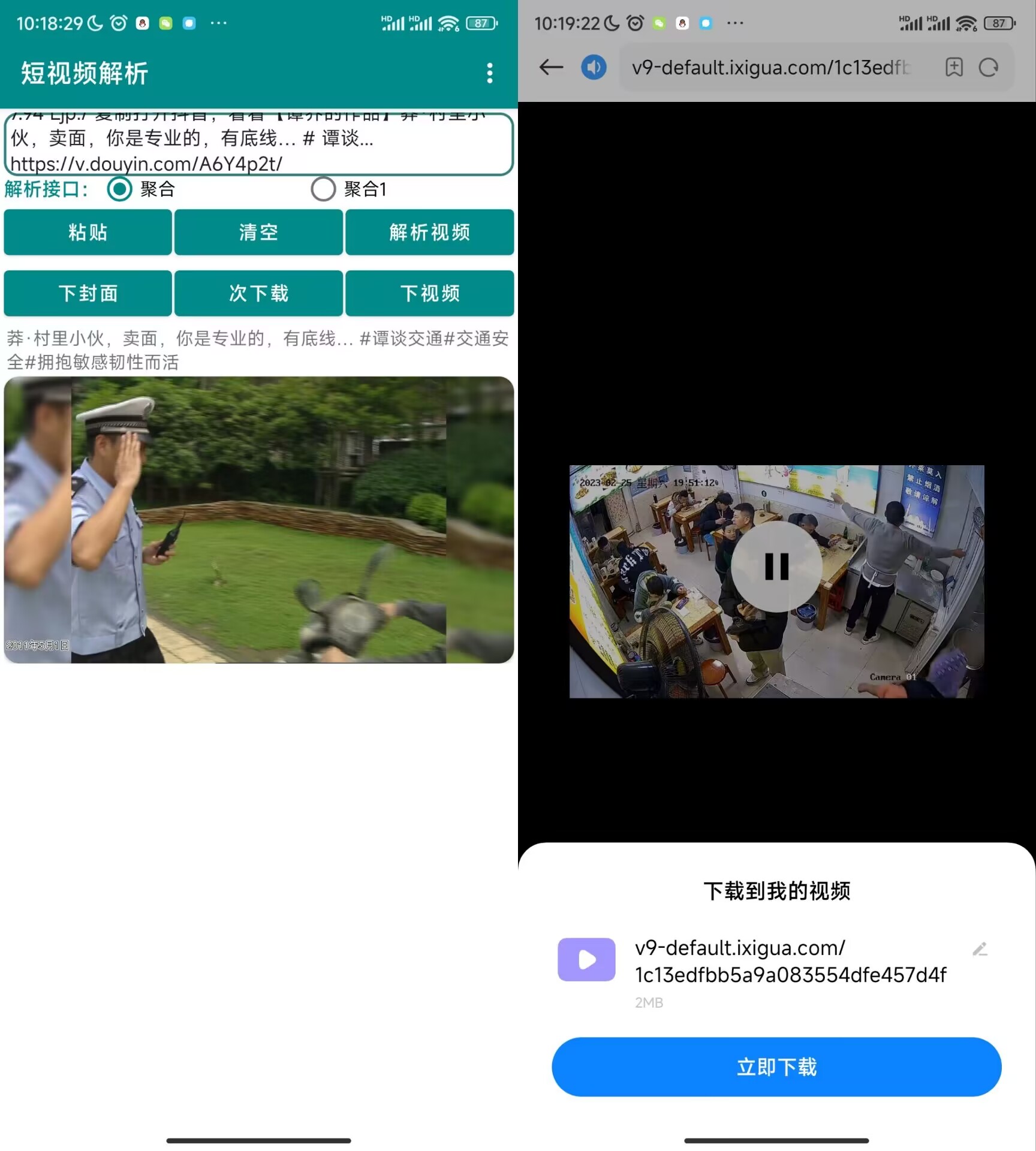Tap 解析视频 to parse the video
The width and height of the screenshot is (1036, 1151).
pyautogui.click(x=429, y=233)
